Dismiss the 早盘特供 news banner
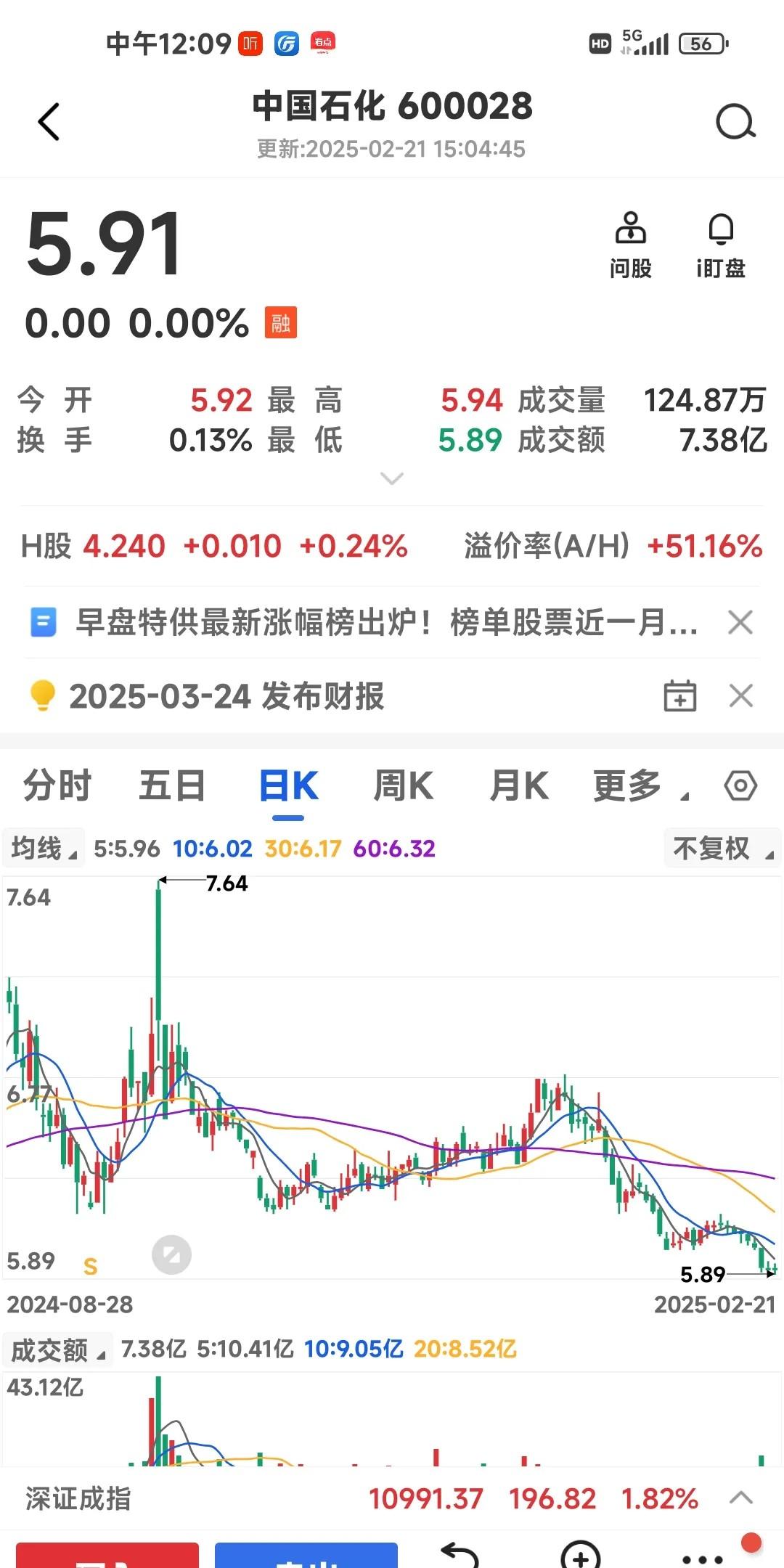Image resolution: width=784 pixels, height=1568 pixels. coord(740,623)
